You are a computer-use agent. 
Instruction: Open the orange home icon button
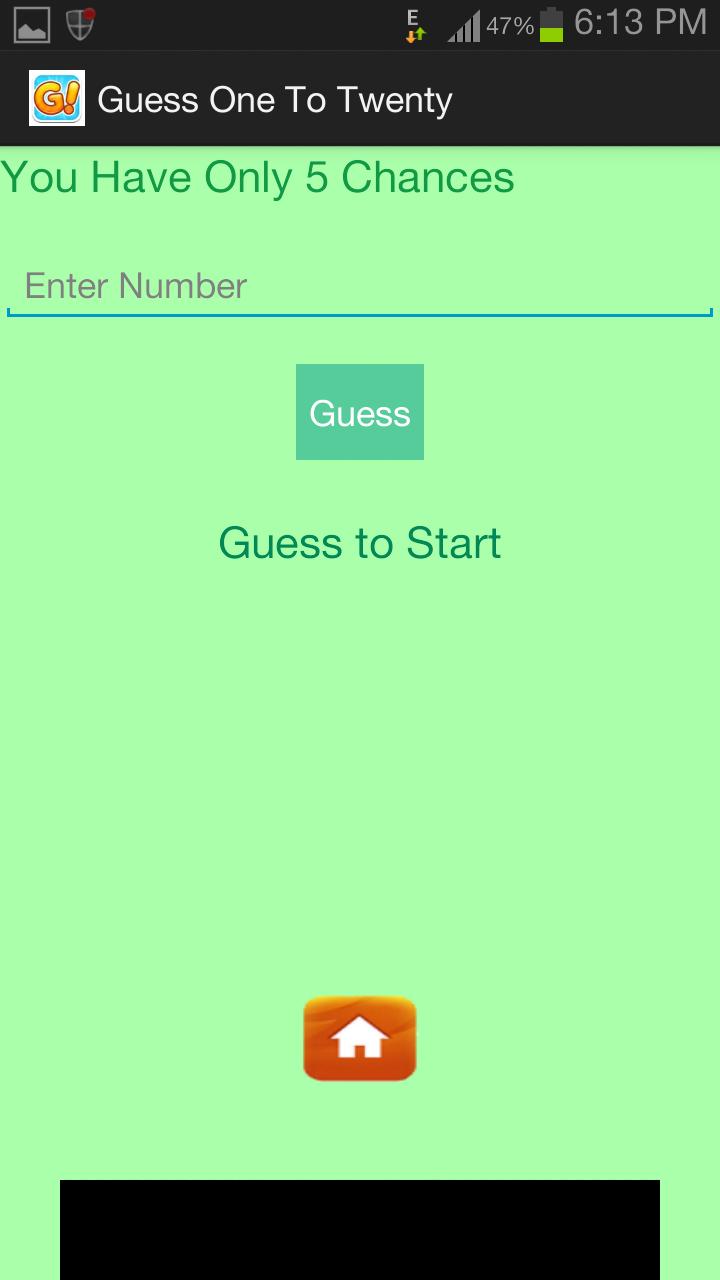coord(359,1038)
